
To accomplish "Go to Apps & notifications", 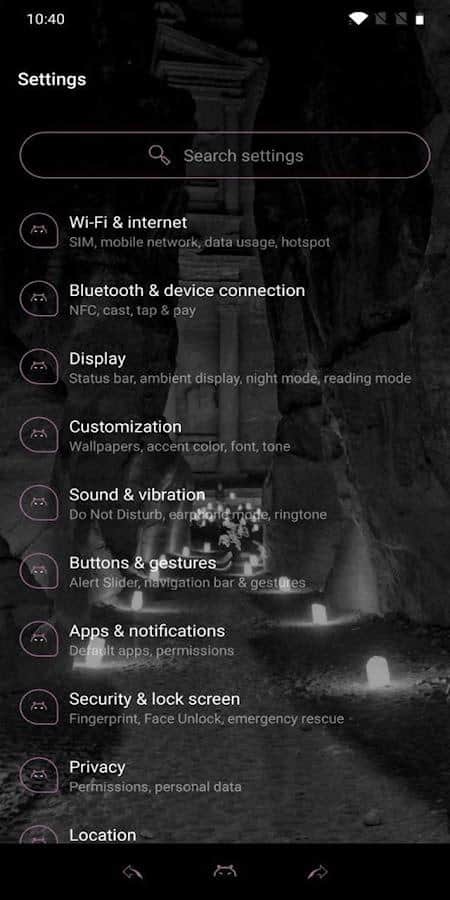I will [225, 640].
